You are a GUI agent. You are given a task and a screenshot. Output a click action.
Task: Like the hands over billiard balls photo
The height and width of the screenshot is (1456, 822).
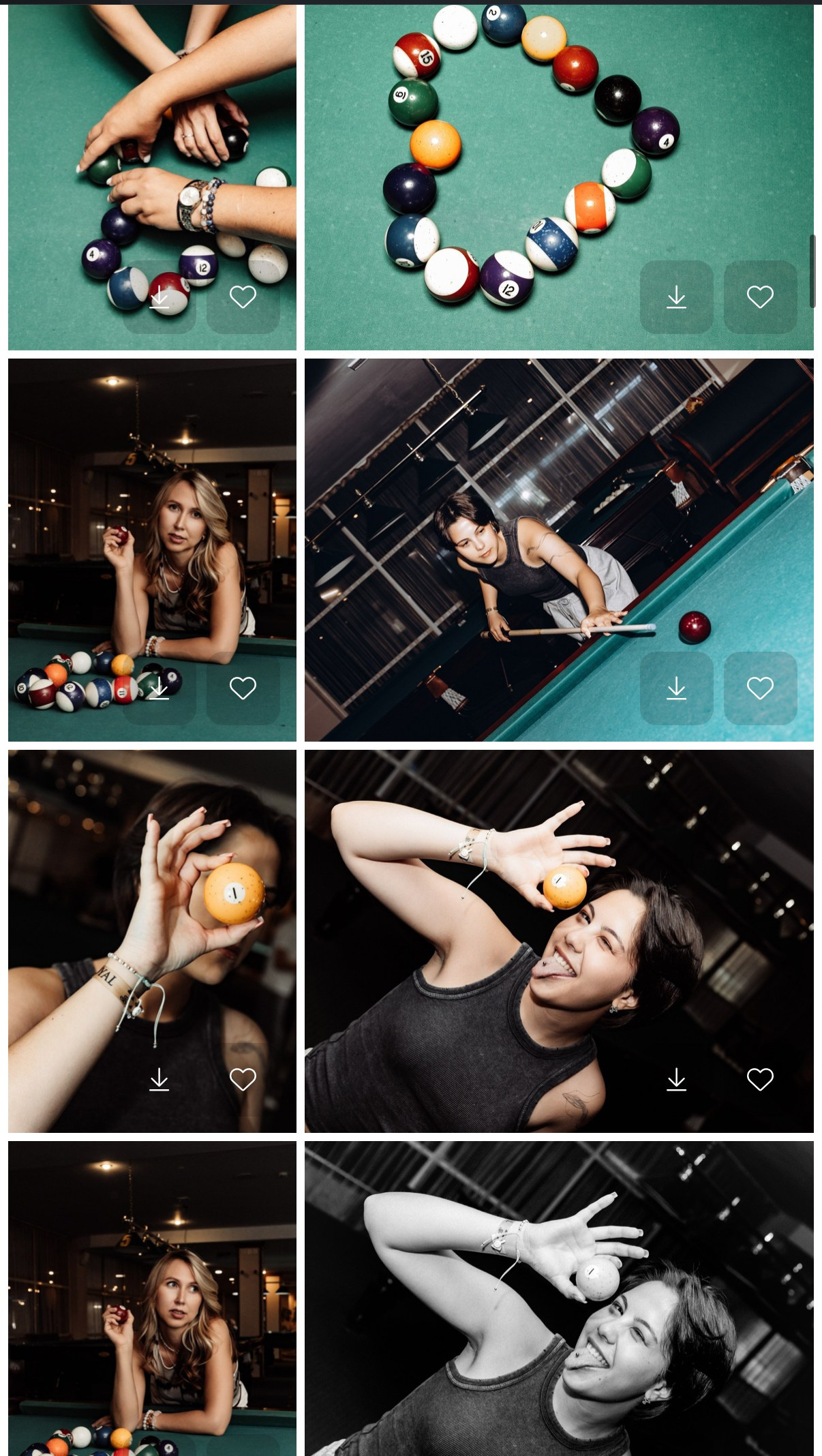pyautogui.click(x=243, y=297)
